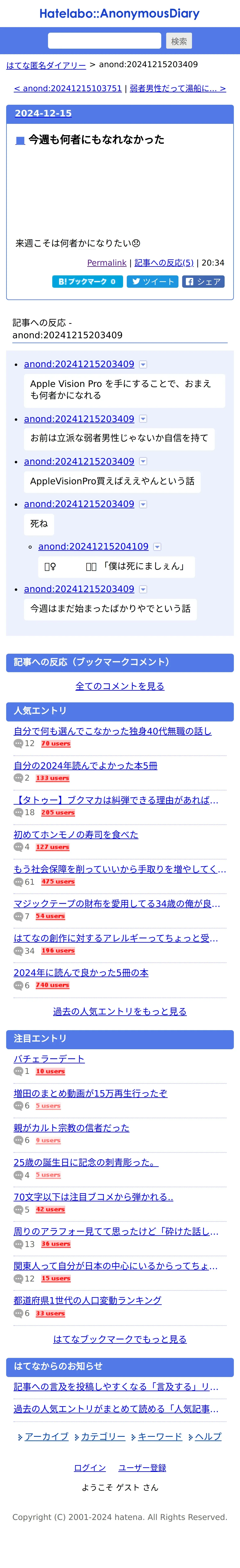Open the はてな匿名ダイアリー breadcrumb link
This screenshot has height=1568, width=240.
point(46,65)
